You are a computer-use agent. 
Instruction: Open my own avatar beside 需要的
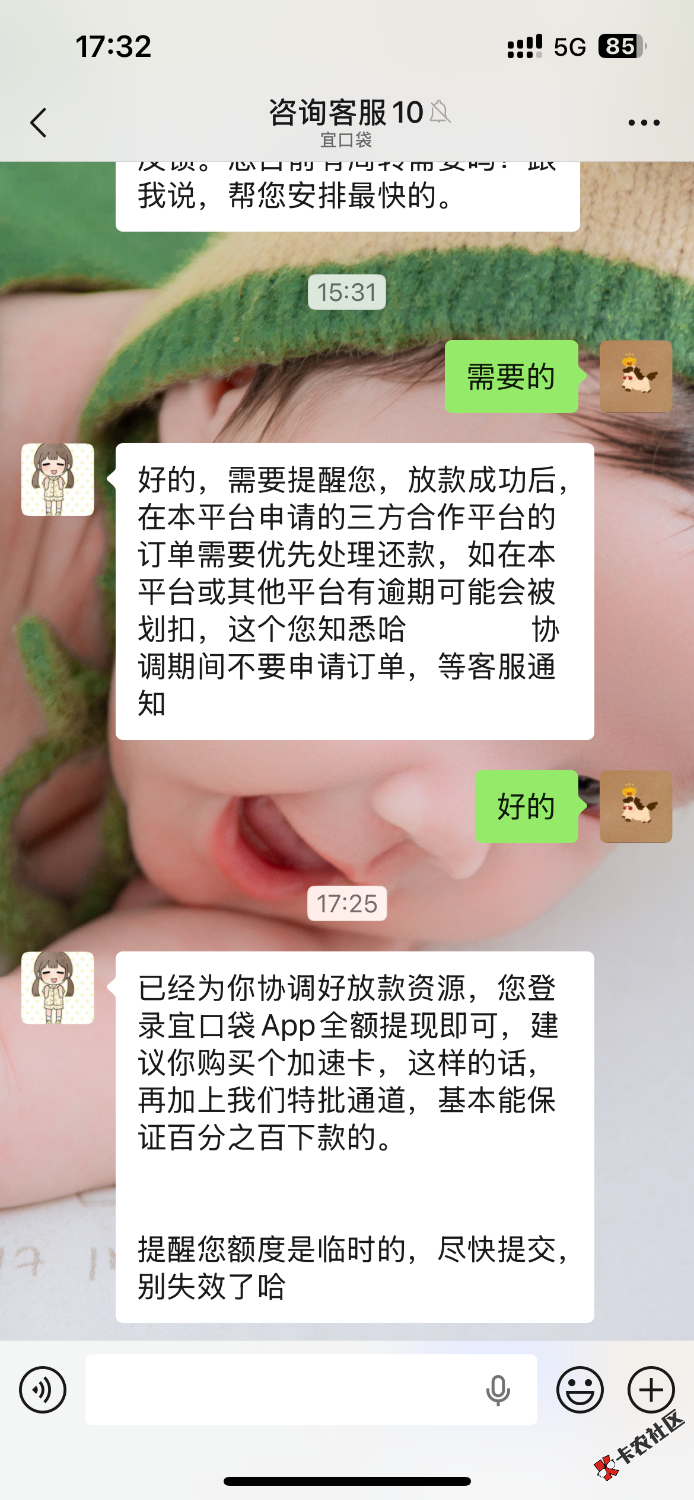tap(636, 376)
